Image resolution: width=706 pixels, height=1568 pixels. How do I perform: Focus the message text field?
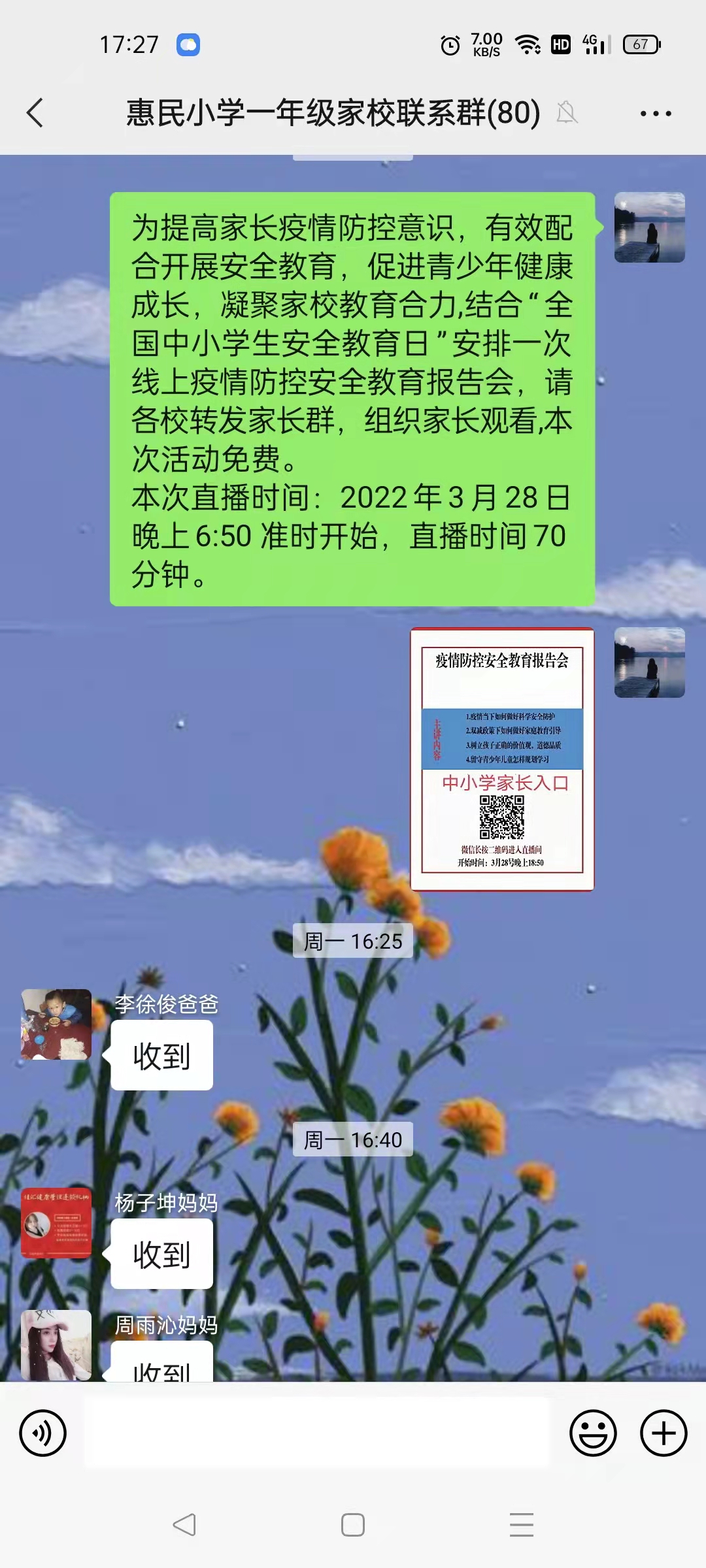click(x=317, y=1432)
